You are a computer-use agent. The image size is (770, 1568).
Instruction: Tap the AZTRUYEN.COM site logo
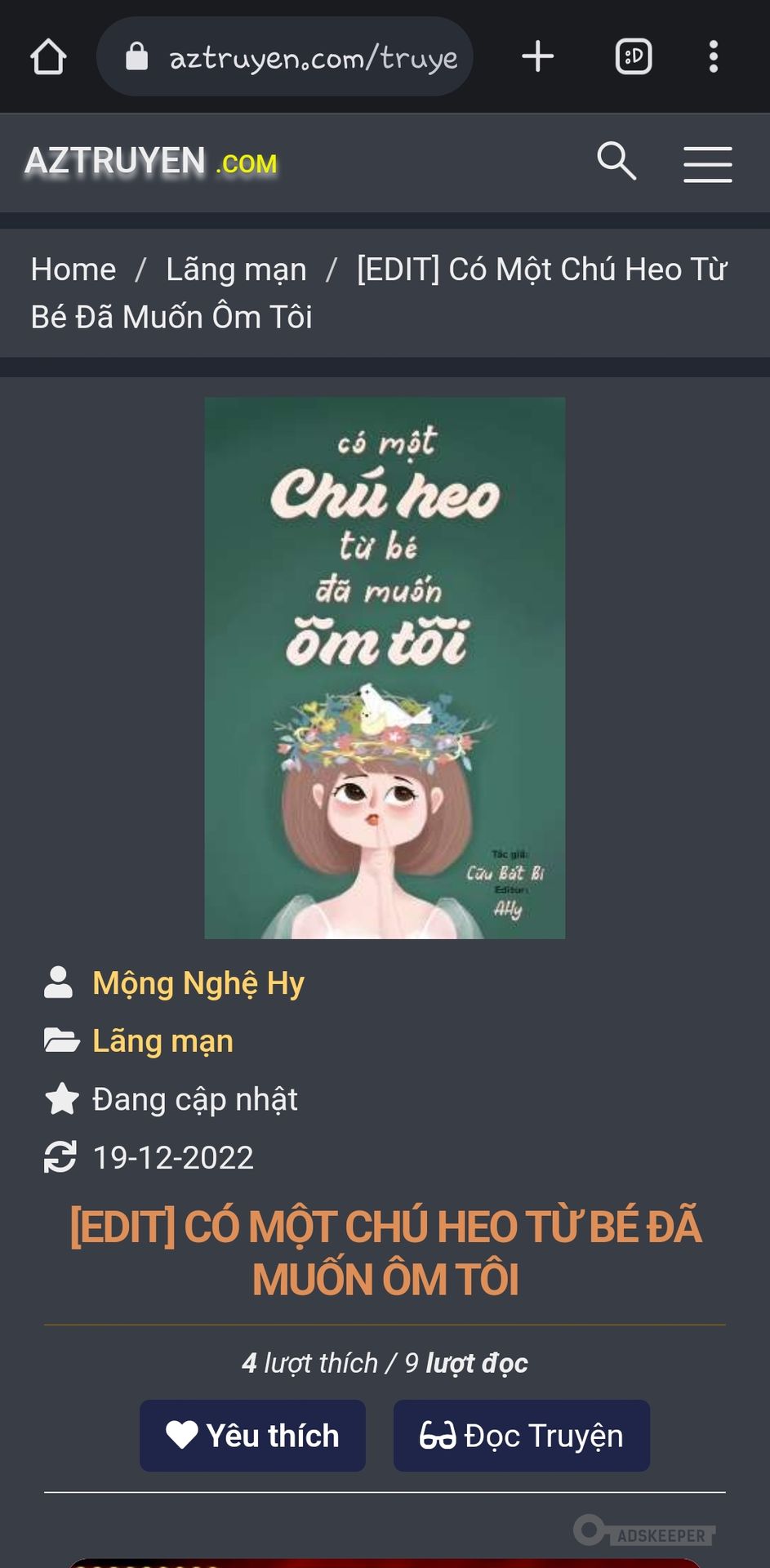pyautogui.click(x=151, y=162)
